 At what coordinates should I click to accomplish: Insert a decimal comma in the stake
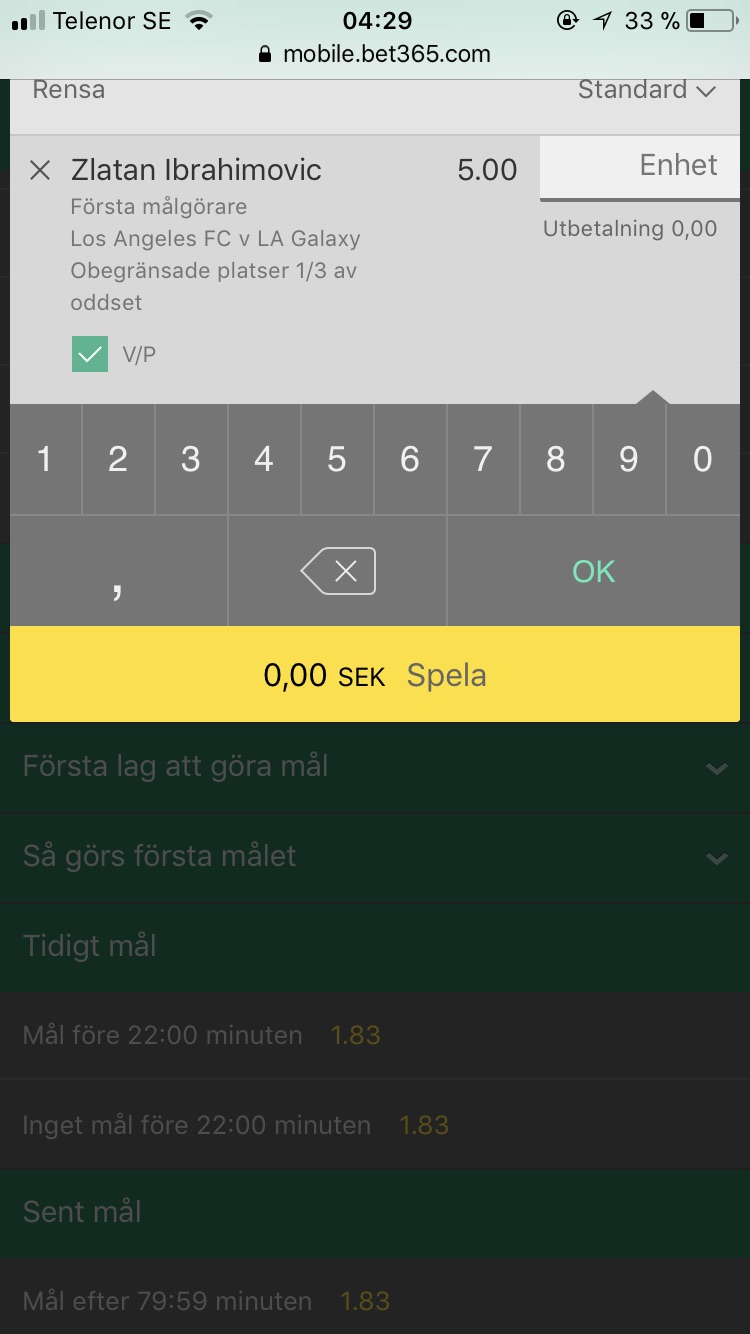tap(118, 572)
